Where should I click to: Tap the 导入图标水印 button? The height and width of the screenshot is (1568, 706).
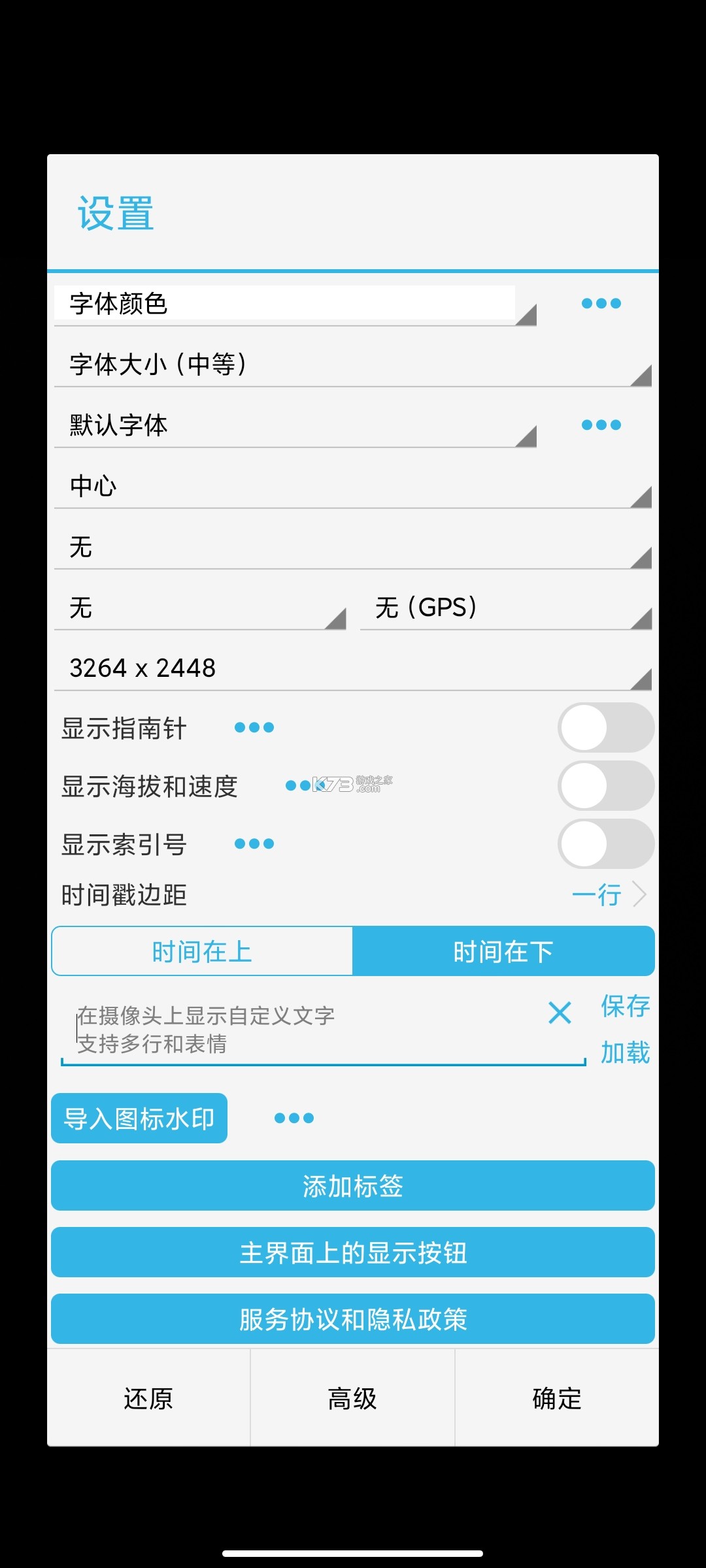point(139,1119)
